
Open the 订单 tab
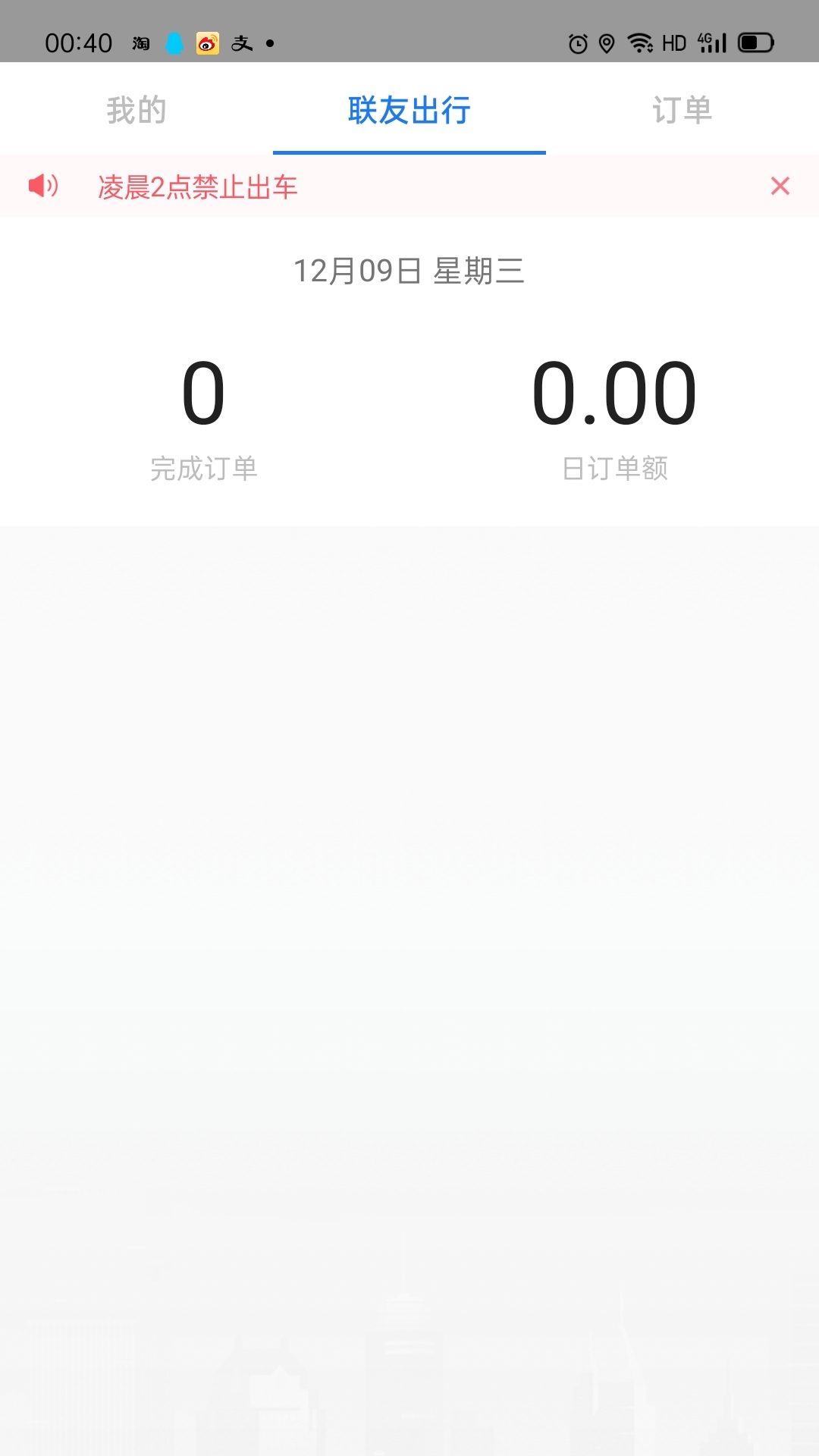point(682,110)
